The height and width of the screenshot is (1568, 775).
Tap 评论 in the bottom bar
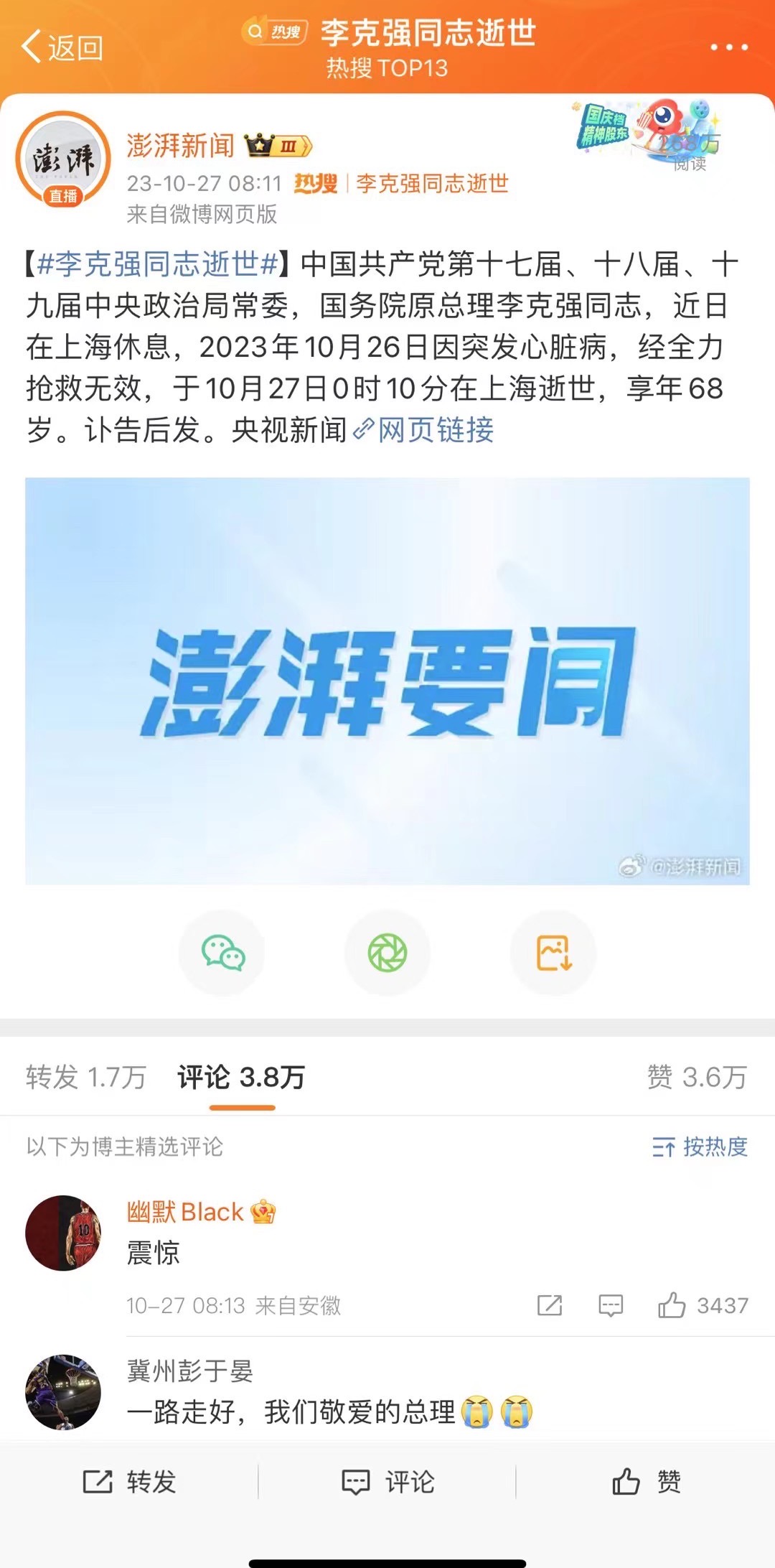[x=387, y=1481]
